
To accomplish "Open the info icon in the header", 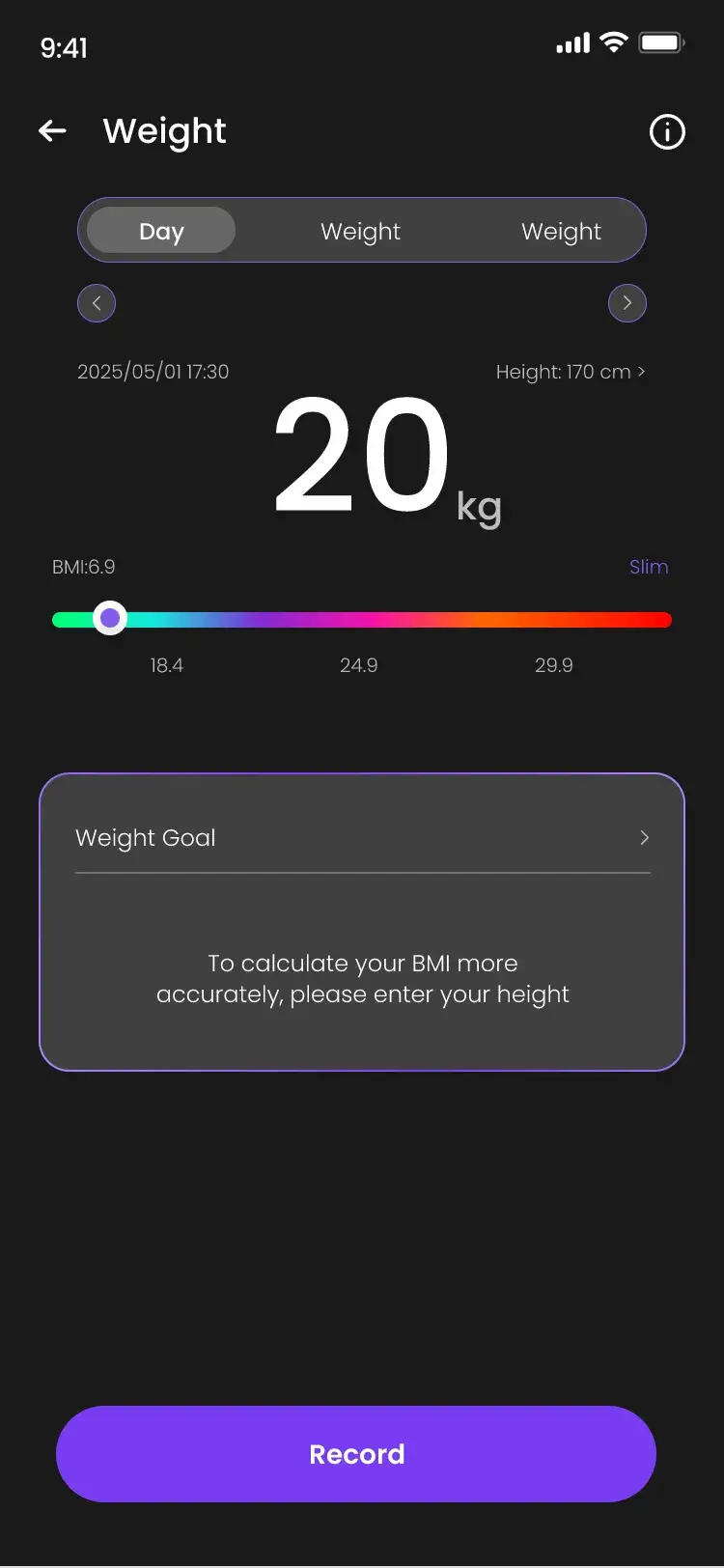I will click(x=667, y=131).
